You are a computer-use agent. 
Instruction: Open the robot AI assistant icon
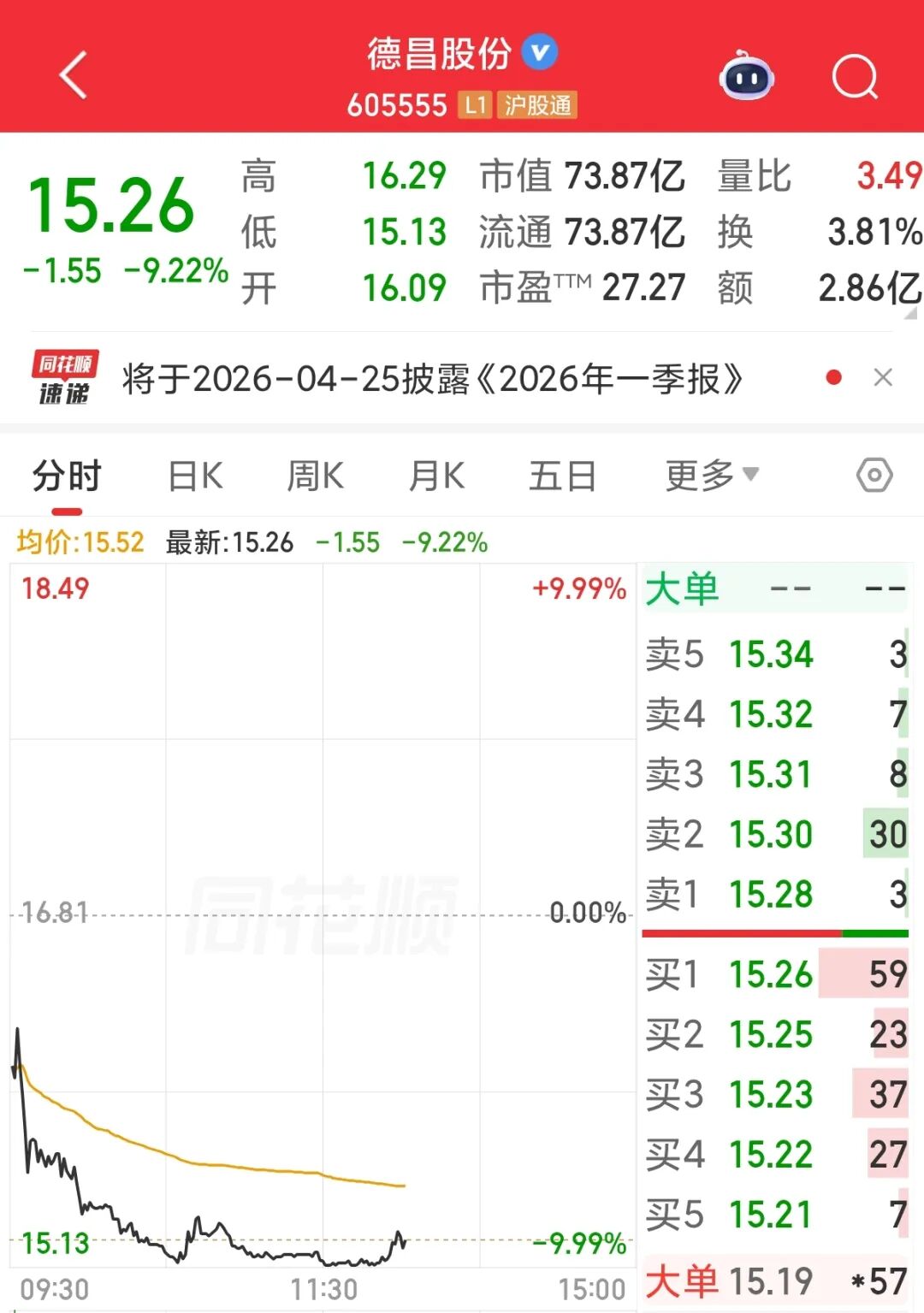pyautogui.click(x=746, y=77)
